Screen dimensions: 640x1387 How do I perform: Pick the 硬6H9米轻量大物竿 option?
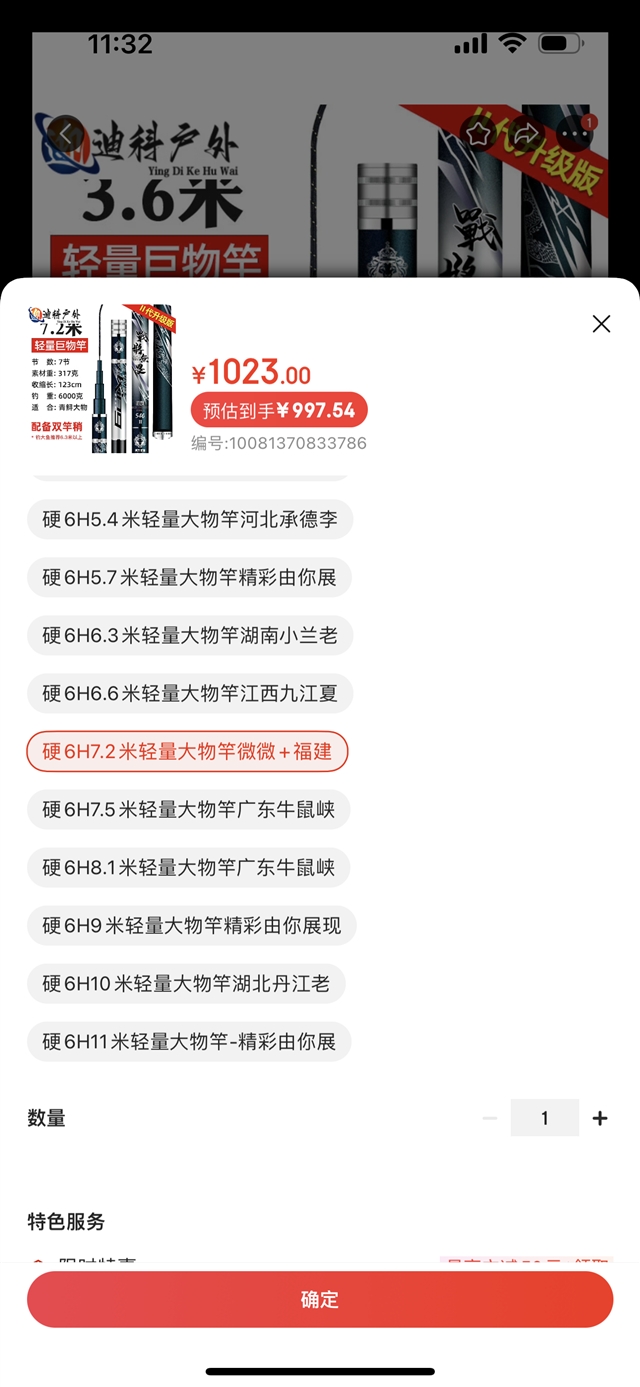tap(191, 925)
